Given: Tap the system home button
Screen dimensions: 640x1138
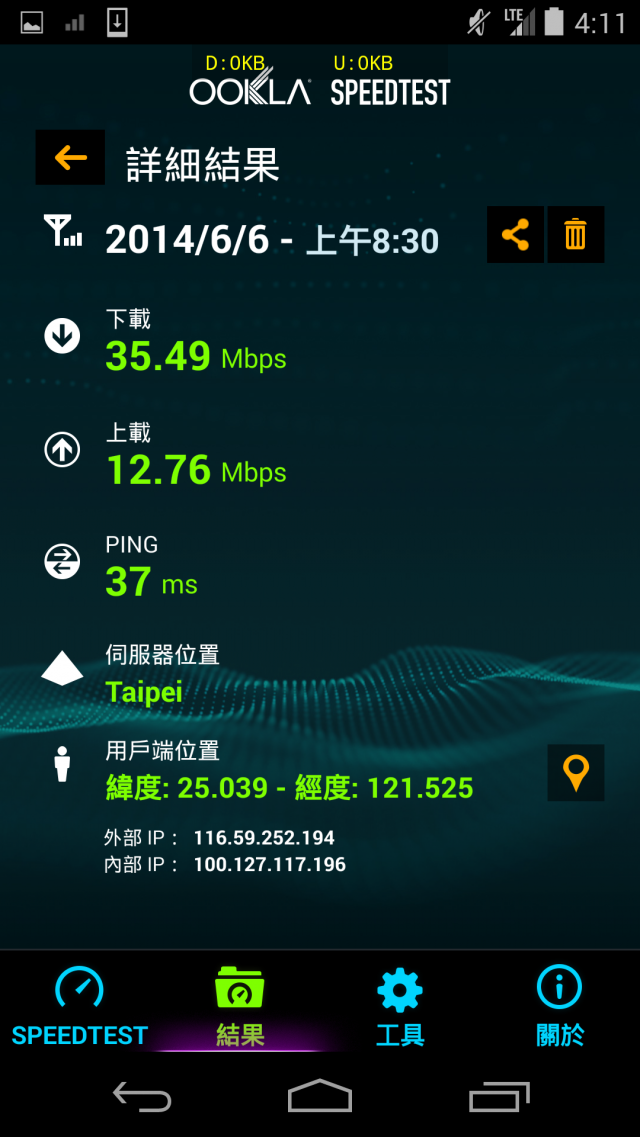Looking at the screenshot, I should coord(320,1097).
